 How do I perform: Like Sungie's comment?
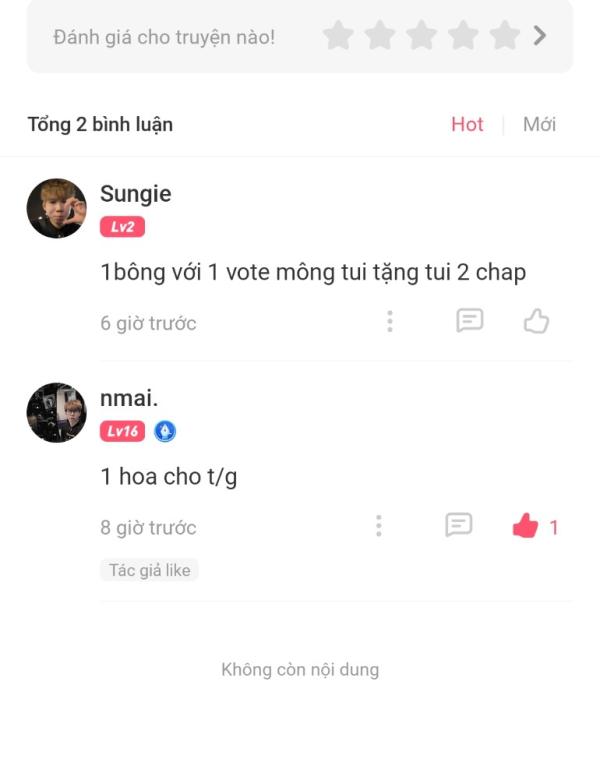tap(536, 321)
